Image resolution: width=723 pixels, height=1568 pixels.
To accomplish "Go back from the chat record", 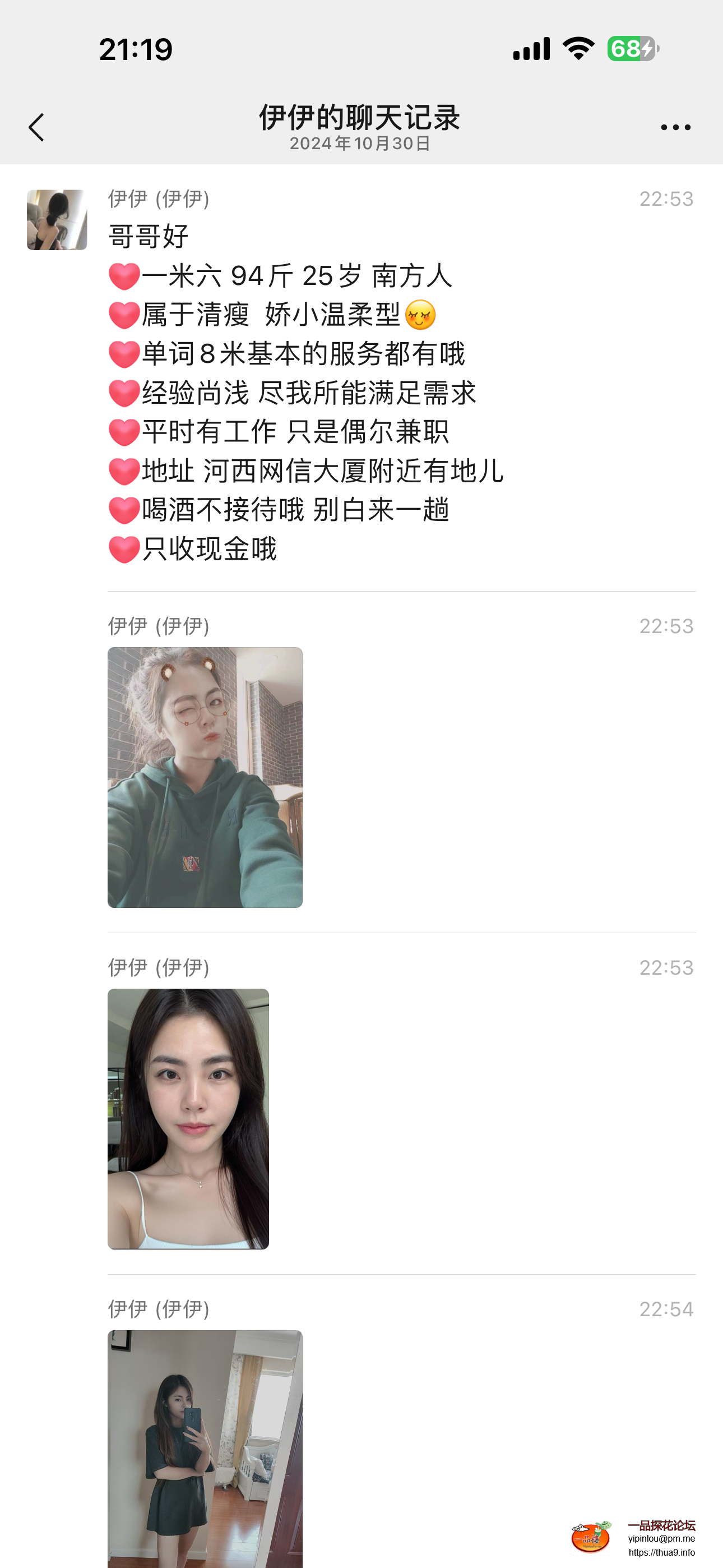I will (x=36, y=127).
